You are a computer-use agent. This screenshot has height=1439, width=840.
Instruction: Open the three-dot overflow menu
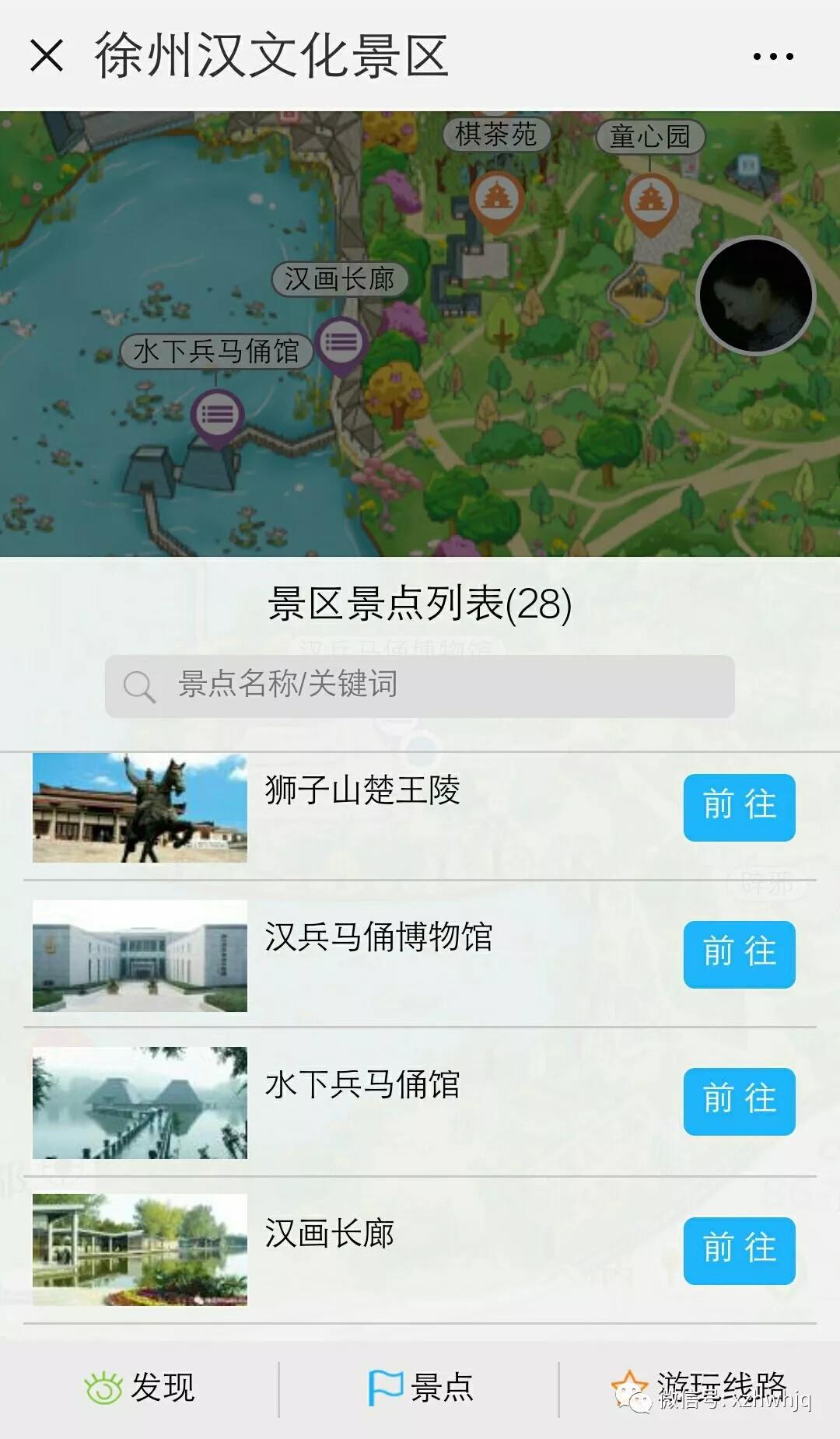tap(773, 56)
